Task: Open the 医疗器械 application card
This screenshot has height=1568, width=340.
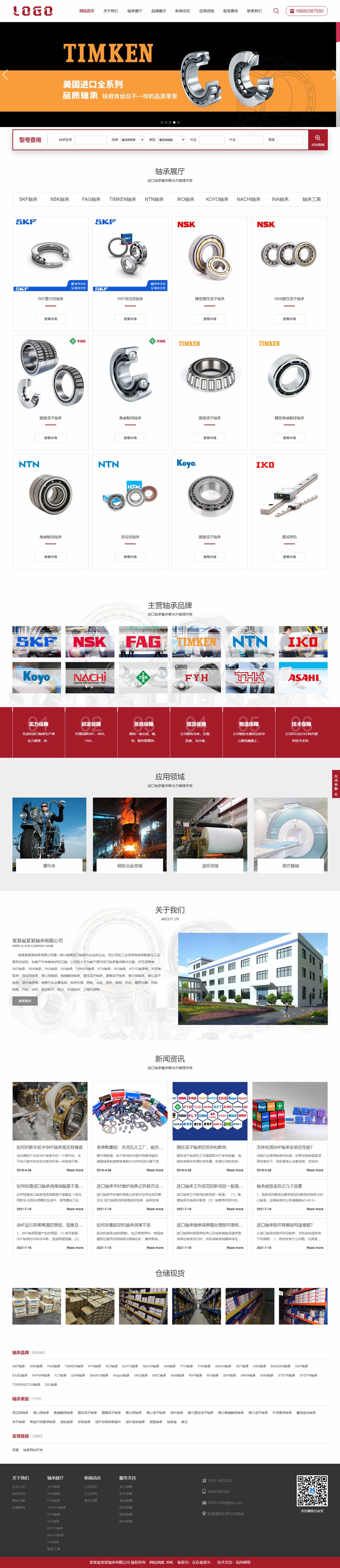Action: point(291,835)
